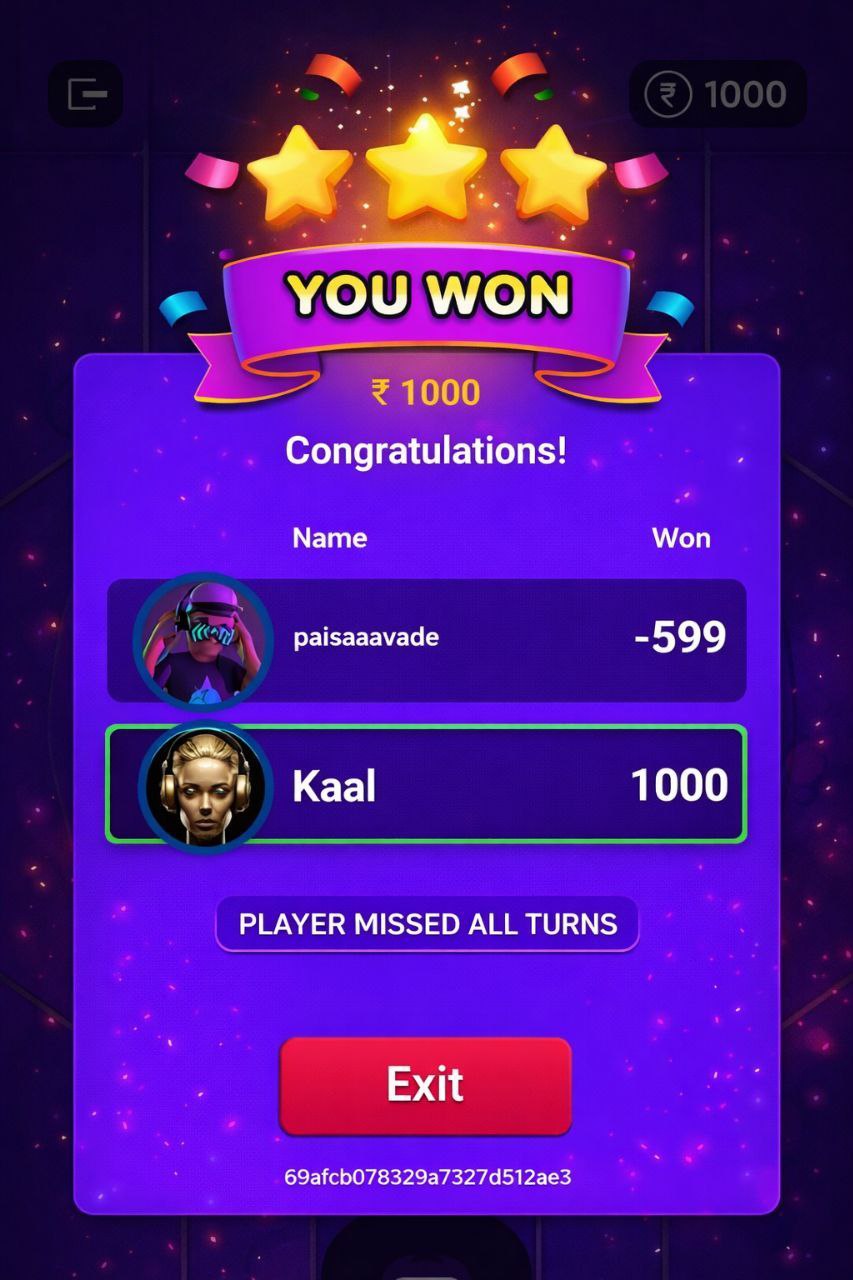Image resolution: width=853 pixels, height=1280 pixels.
Task: Open the ₹1000 wallet balance chip
Action: (x=717, y=95)
